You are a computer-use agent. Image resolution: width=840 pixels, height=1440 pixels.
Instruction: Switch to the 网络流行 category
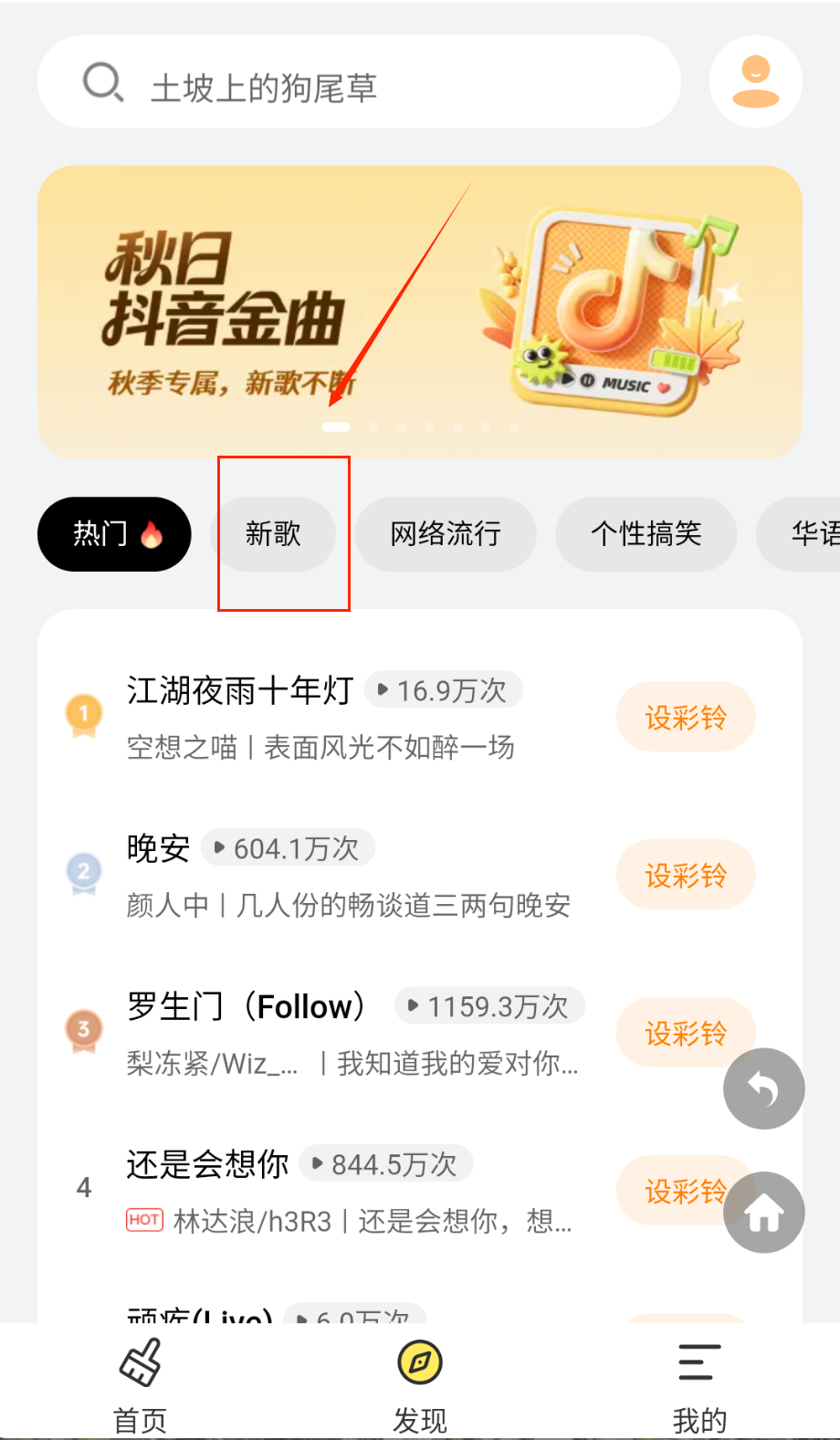click(x=445, y=534)
